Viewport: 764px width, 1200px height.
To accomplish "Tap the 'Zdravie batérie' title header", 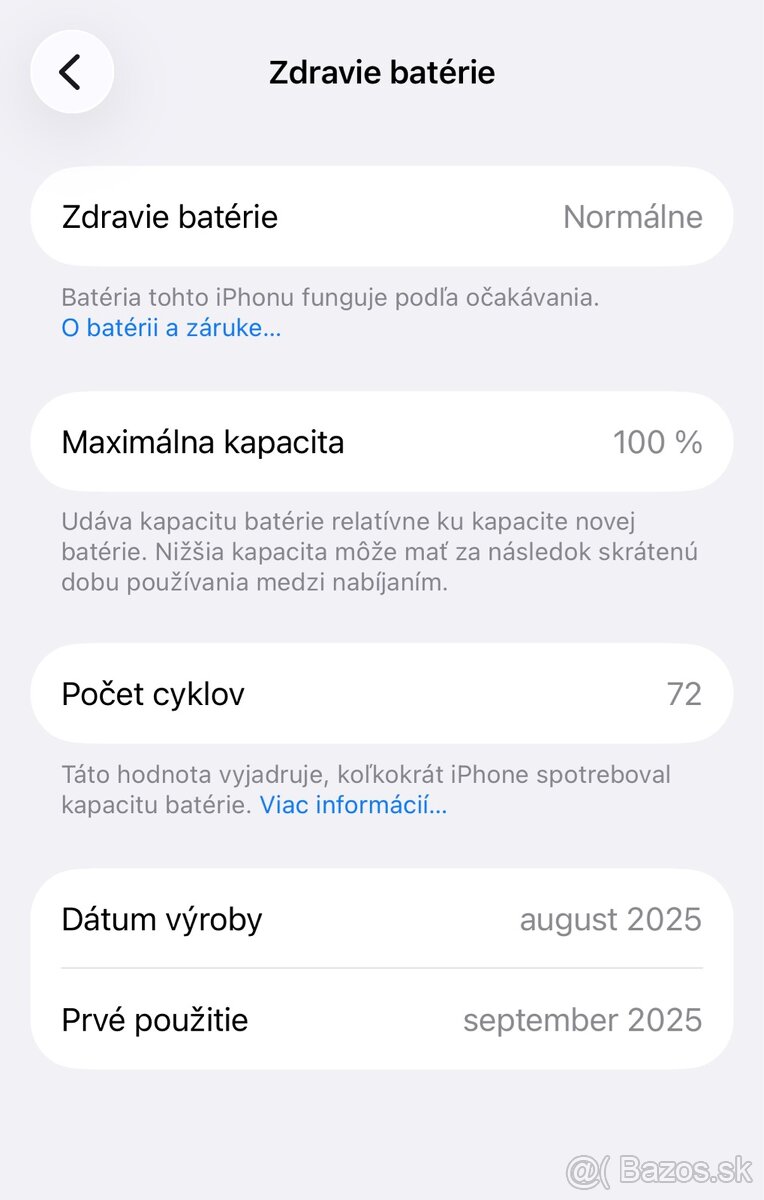I will pos(381,71).
